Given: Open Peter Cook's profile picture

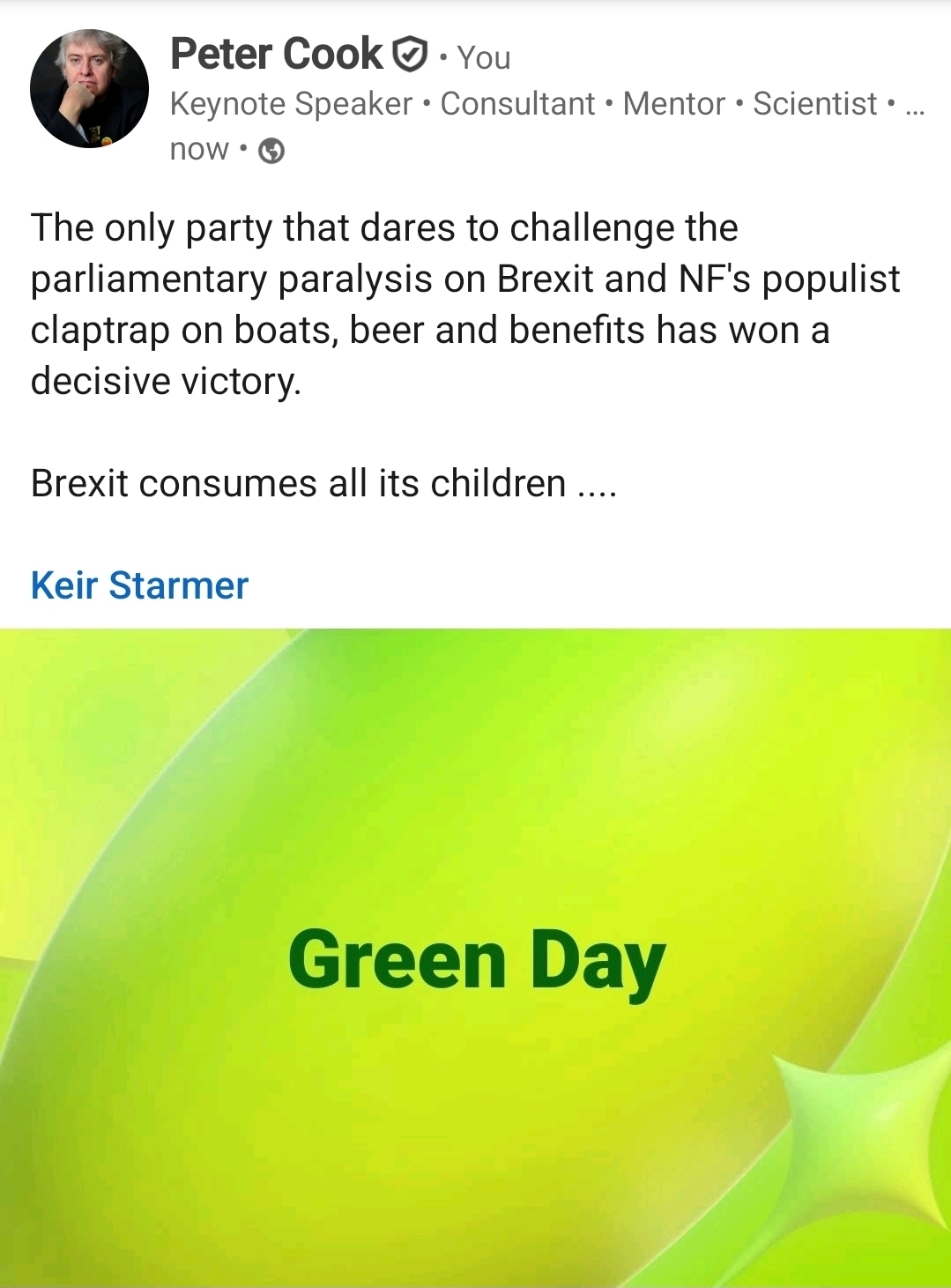Looking at the screenshot, I should click(89, 89).
